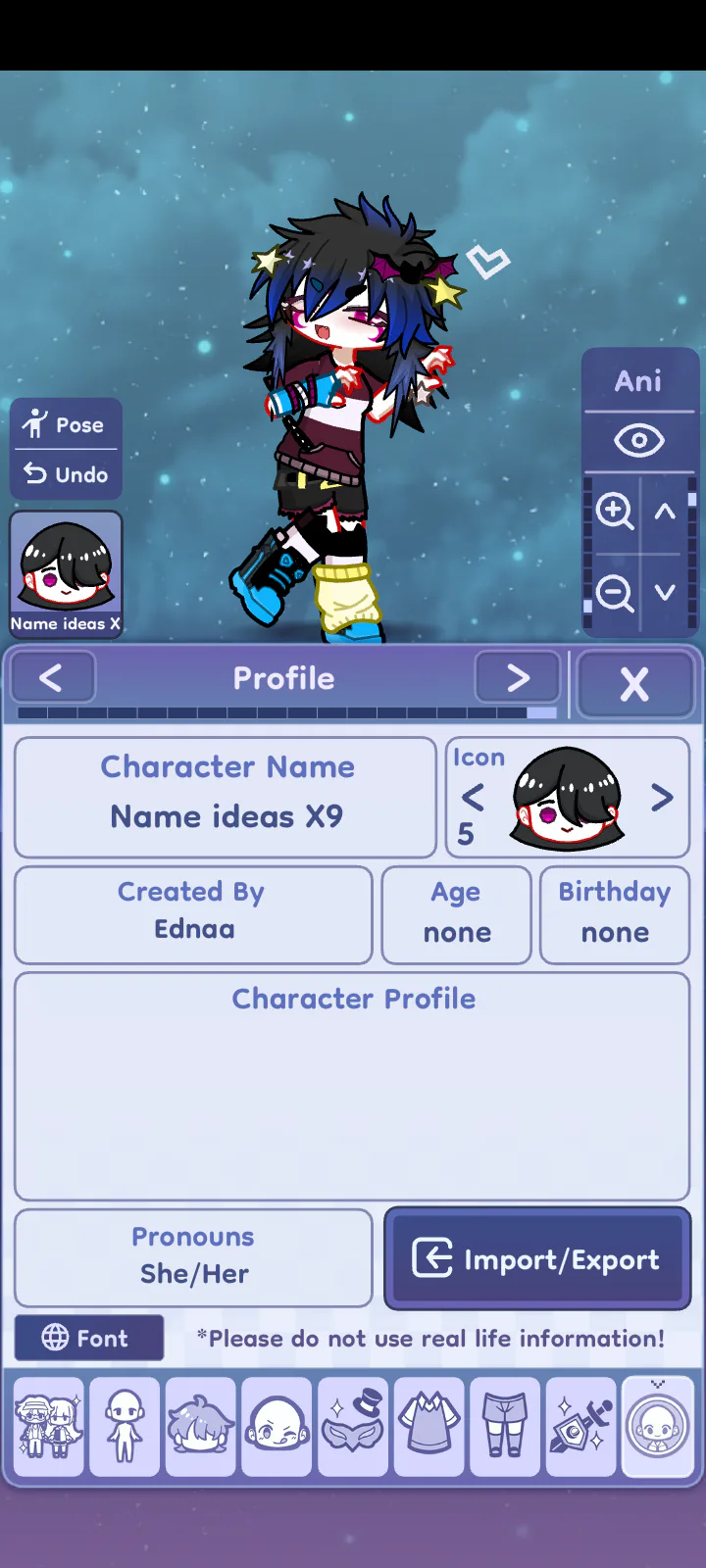Open the Ani animation options
Screen dimensions: 706x1568
click(x=638, y=380)
